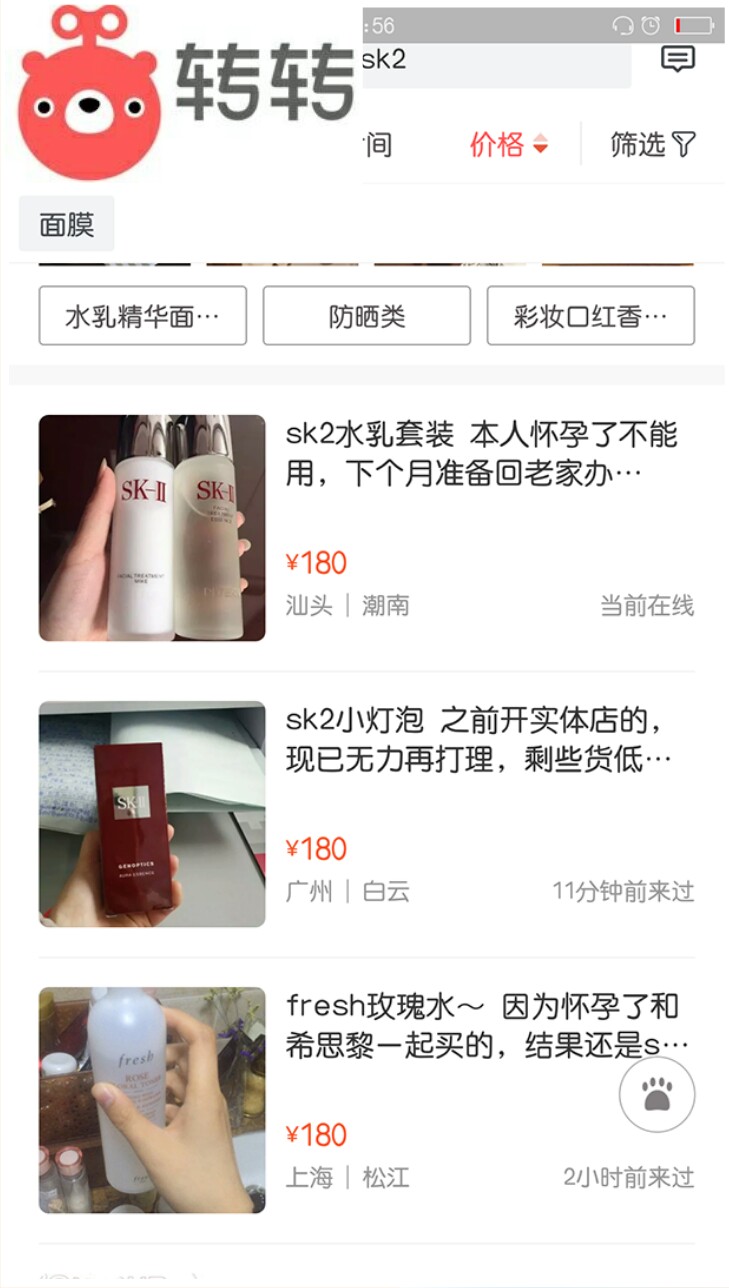Tap the floating paw button on the right

(x=658, y=1095)
